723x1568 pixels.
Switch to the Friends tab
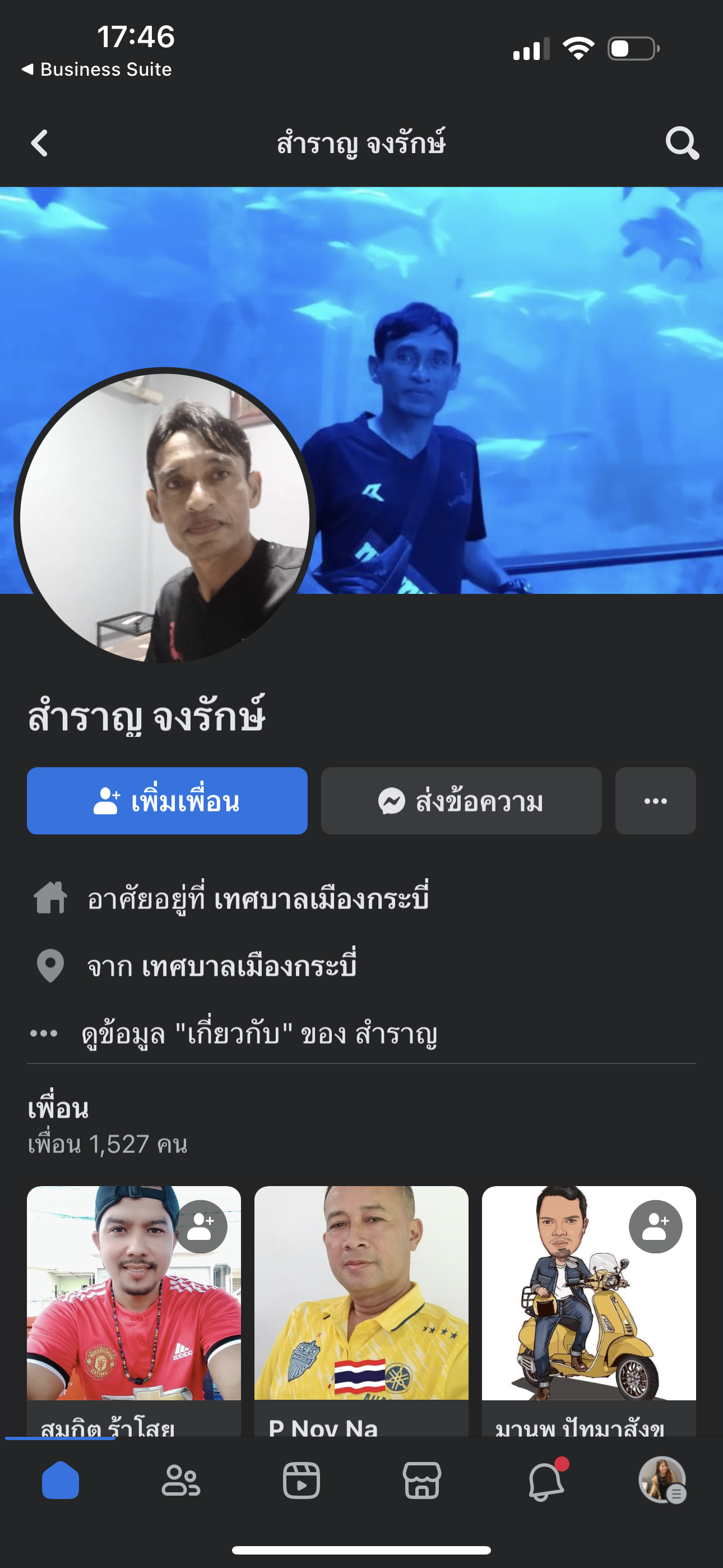pos(180,1481)
